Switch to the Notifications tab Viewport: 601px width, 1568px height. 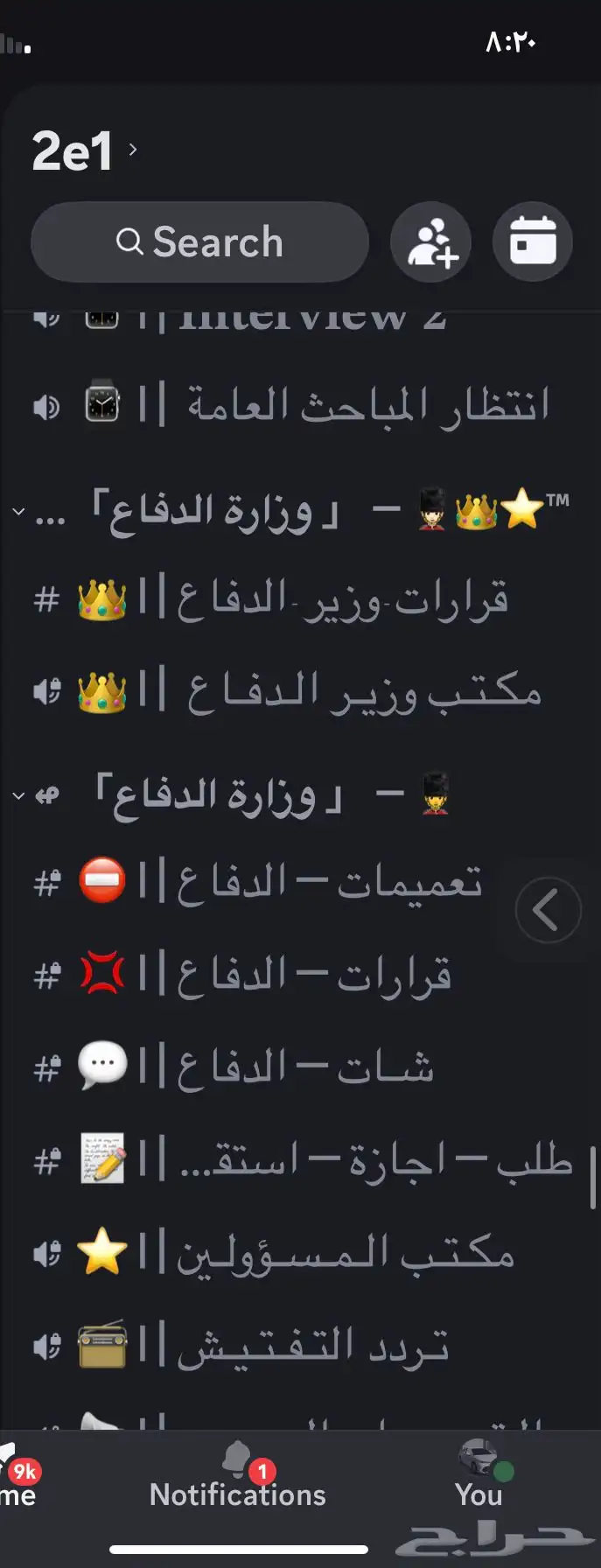[x=237, y=1479]
